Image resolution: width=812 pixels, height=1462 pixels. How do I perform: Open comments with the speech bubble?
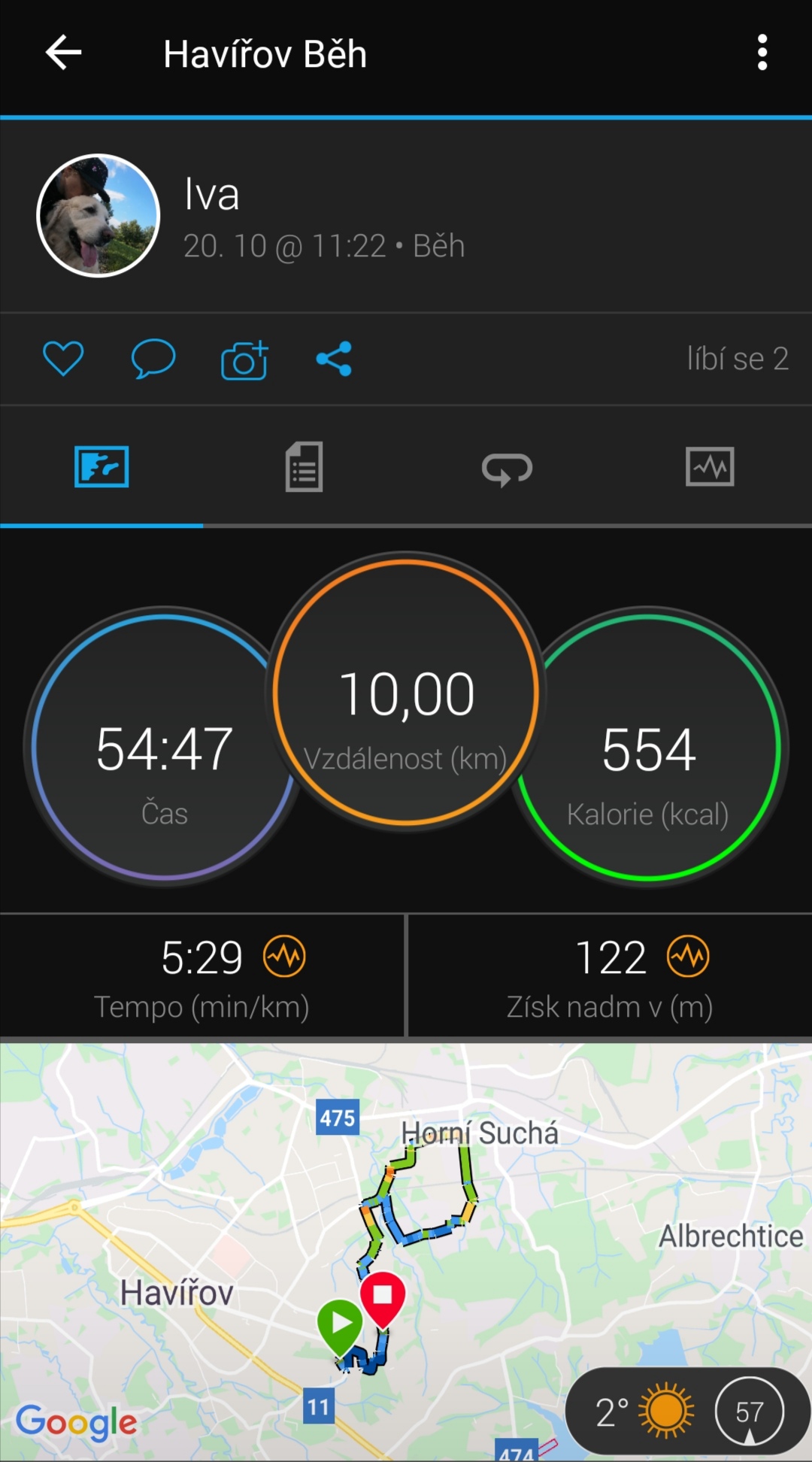click(153, 359)
